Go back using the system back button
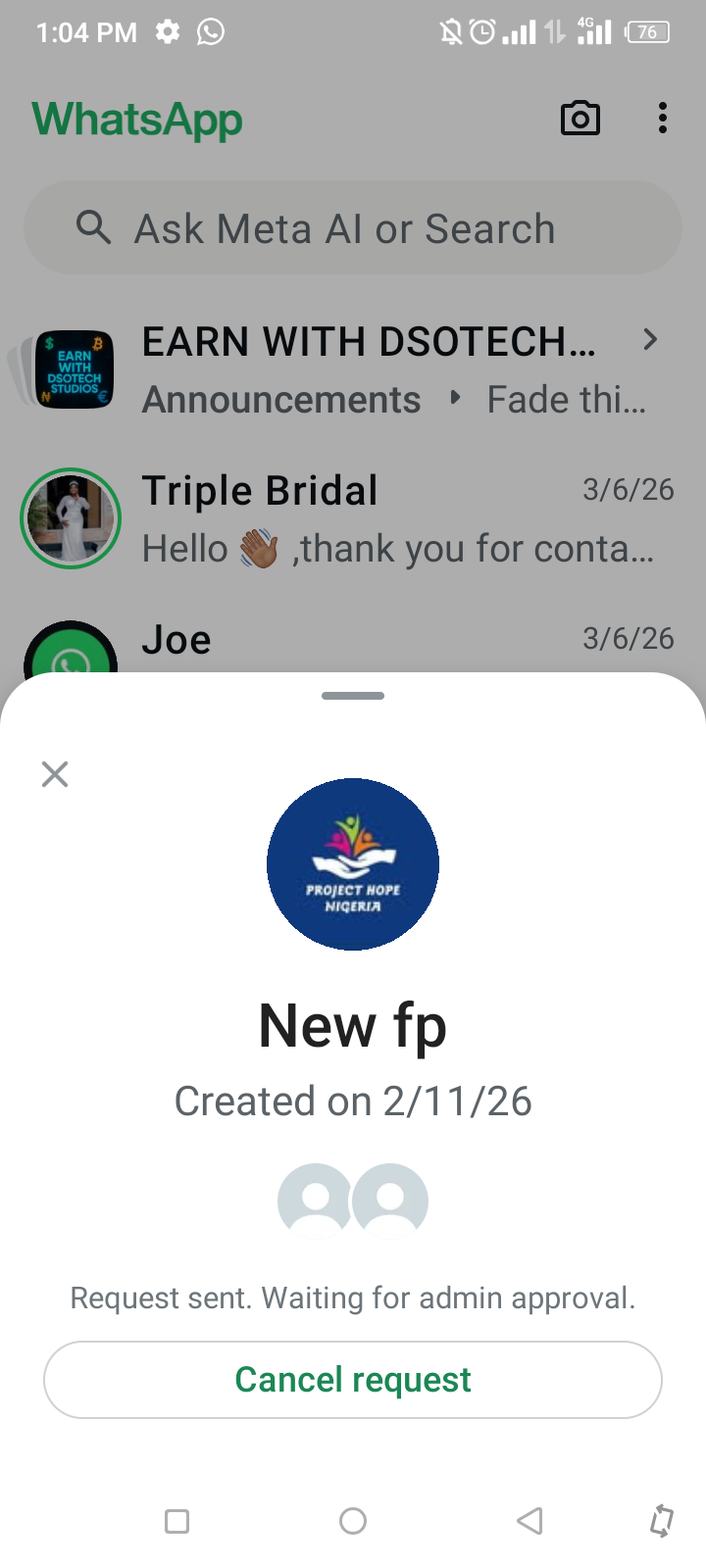706x1568 pixels. tap(529, 1521)
